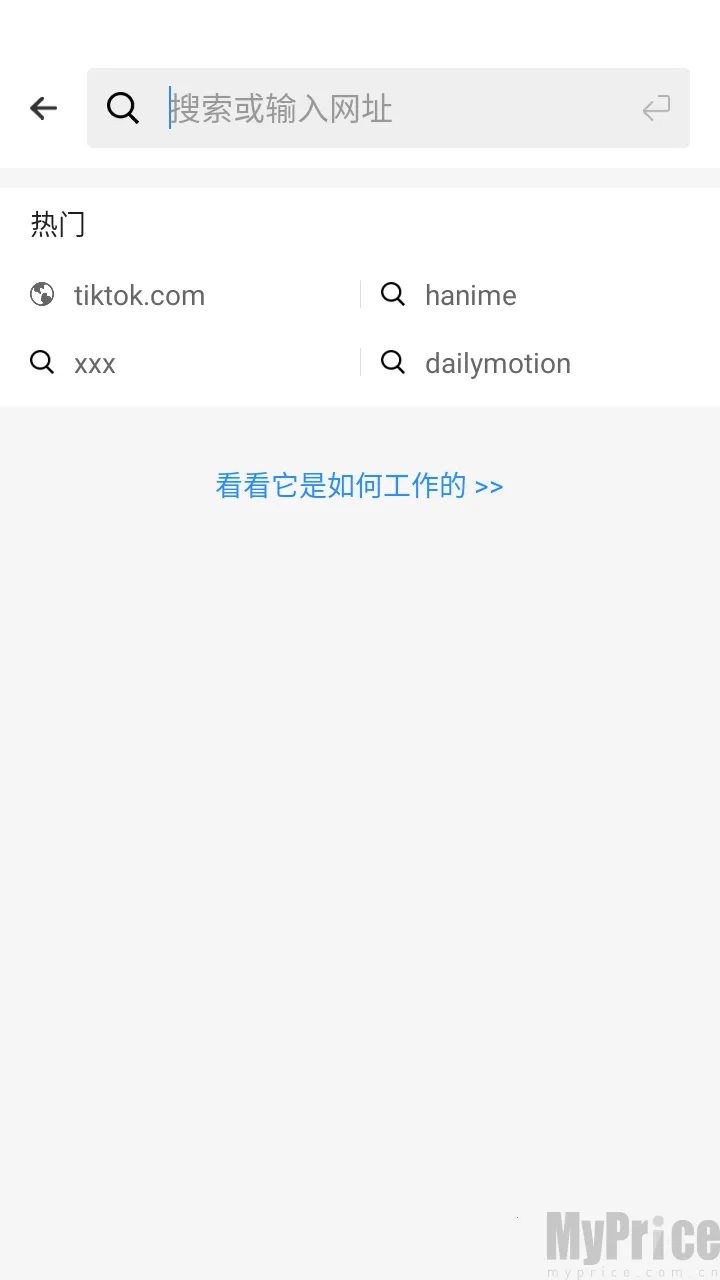Viewport: 720px width, 1280px height.
Task: Tap the magnifier icon next to xxx
Action: 41,362
